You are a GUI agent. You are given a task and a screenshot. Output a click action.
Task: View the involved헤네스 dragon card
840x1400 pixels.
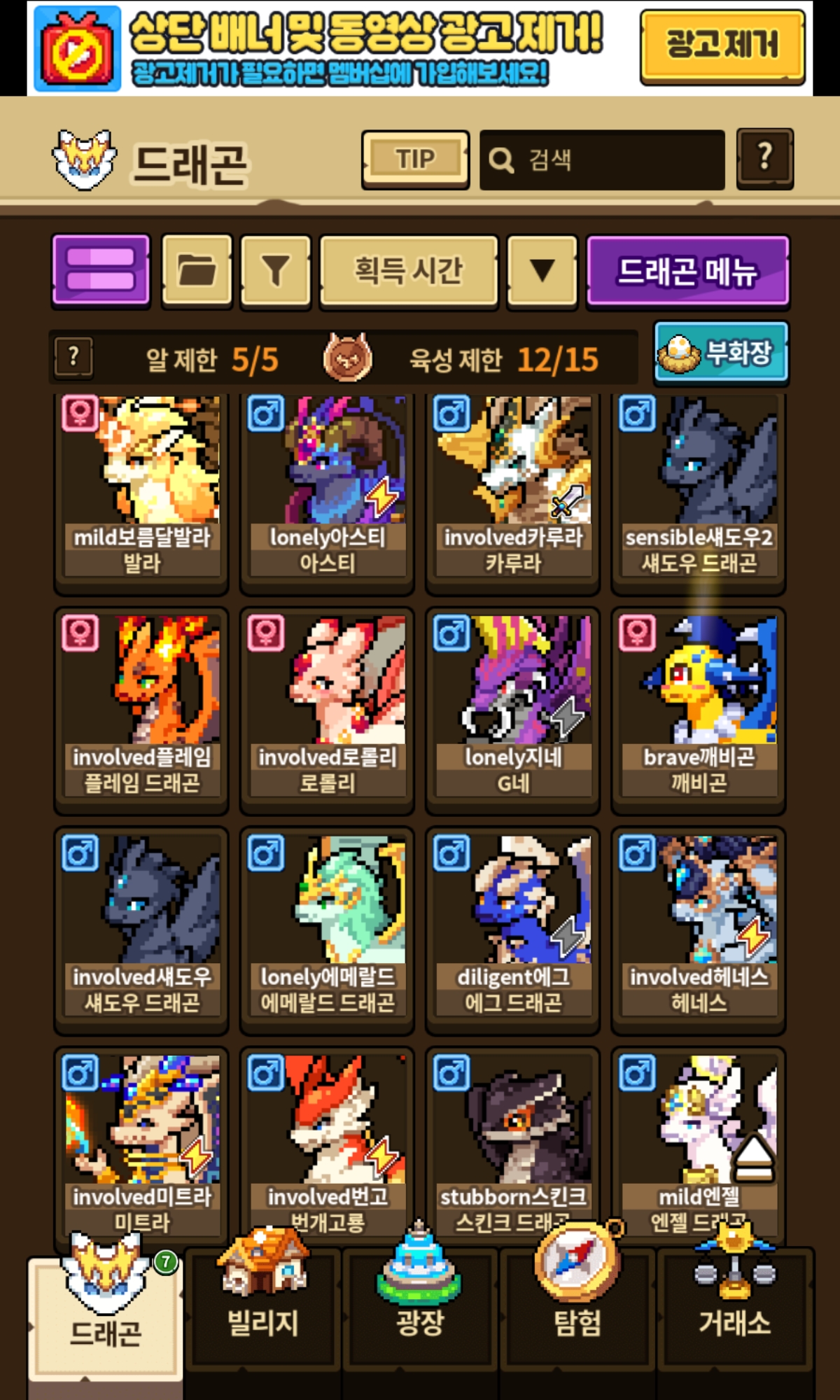coord(699,928)
